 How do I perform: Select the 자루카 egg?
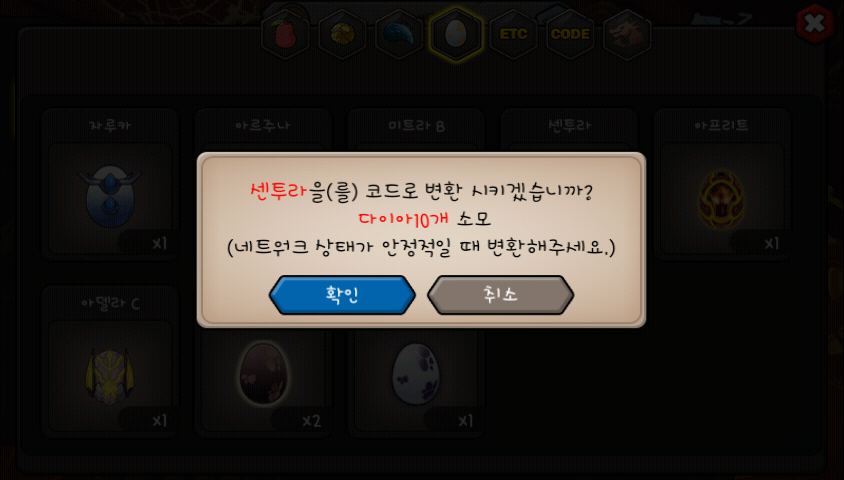110,195
